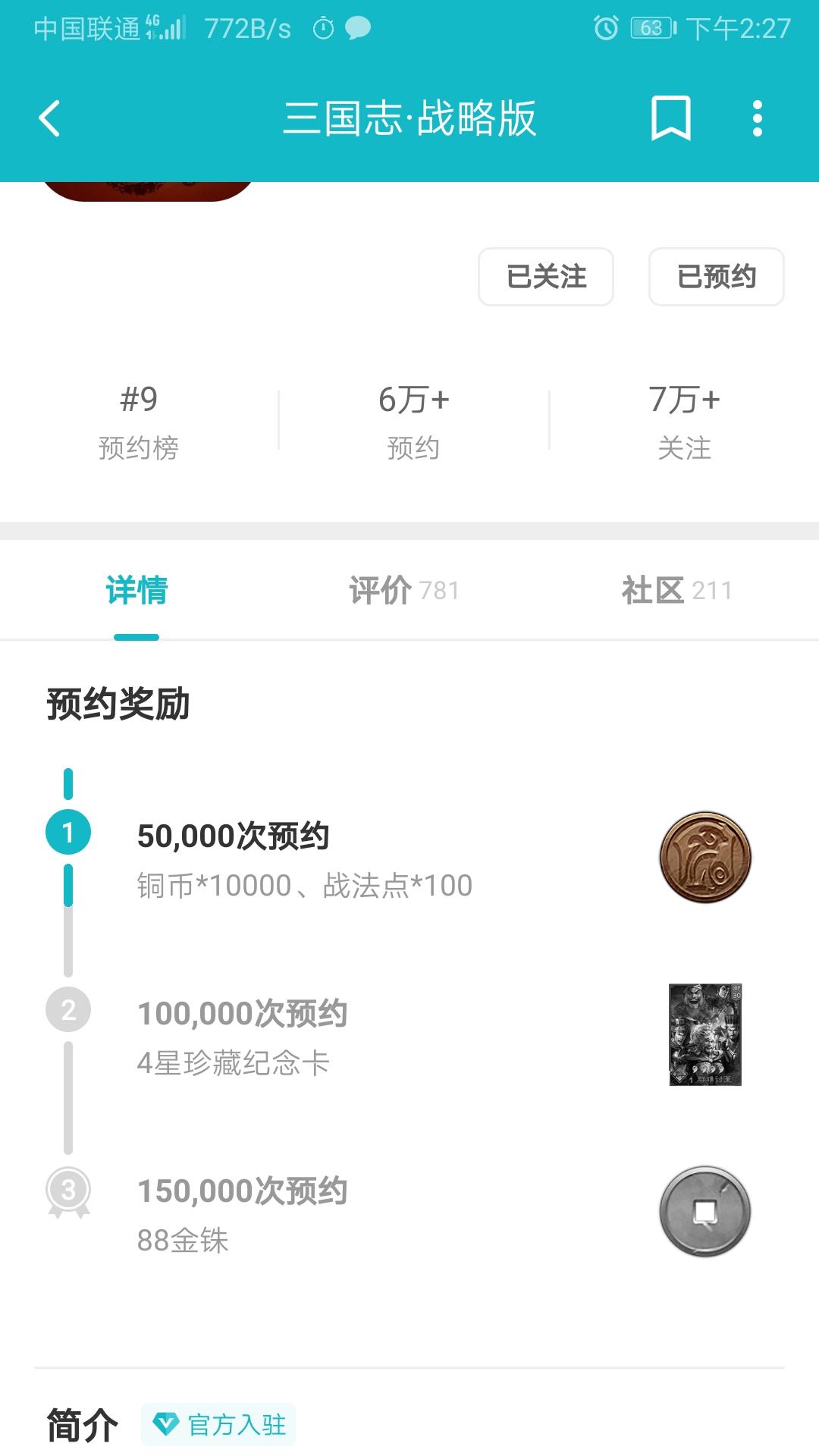Tap the 已关注 follow button
Screen dimensions: 819x1456
coord(546,277)
